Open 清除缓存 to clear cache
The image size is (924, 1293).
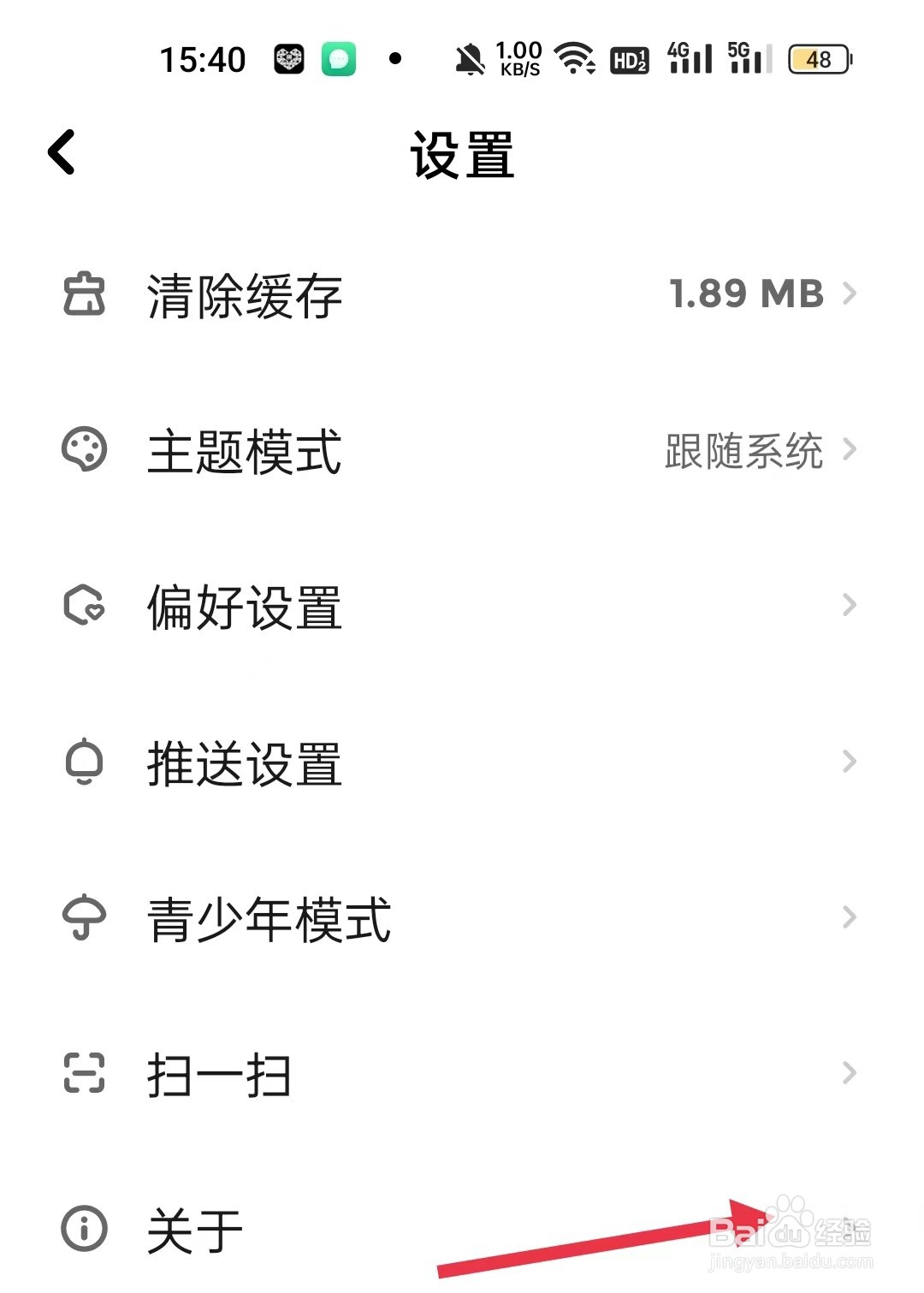click(x=245, y=296)
